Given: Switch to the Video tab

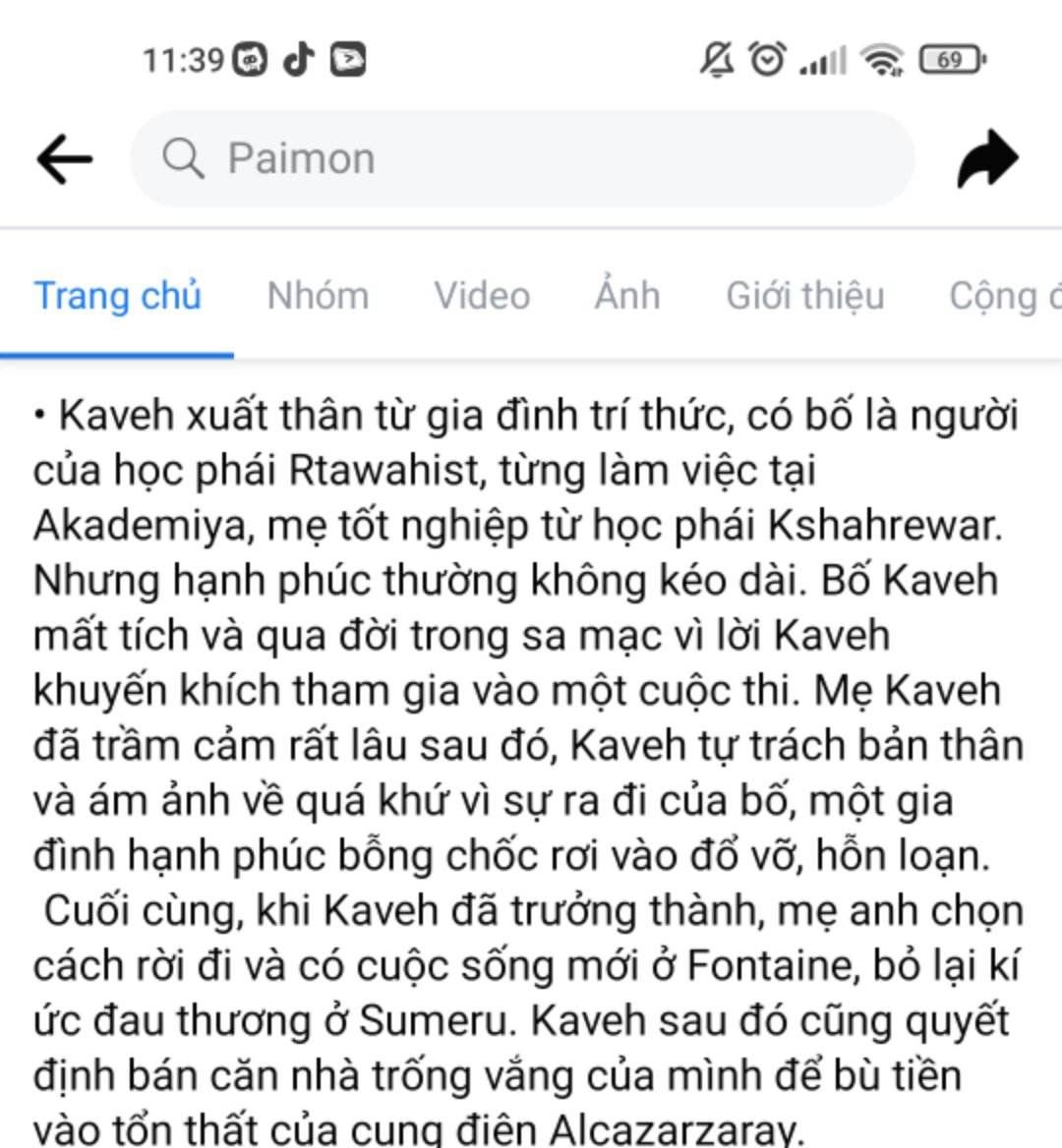Looking at the screenshot, I should click(x=482, y=296).
